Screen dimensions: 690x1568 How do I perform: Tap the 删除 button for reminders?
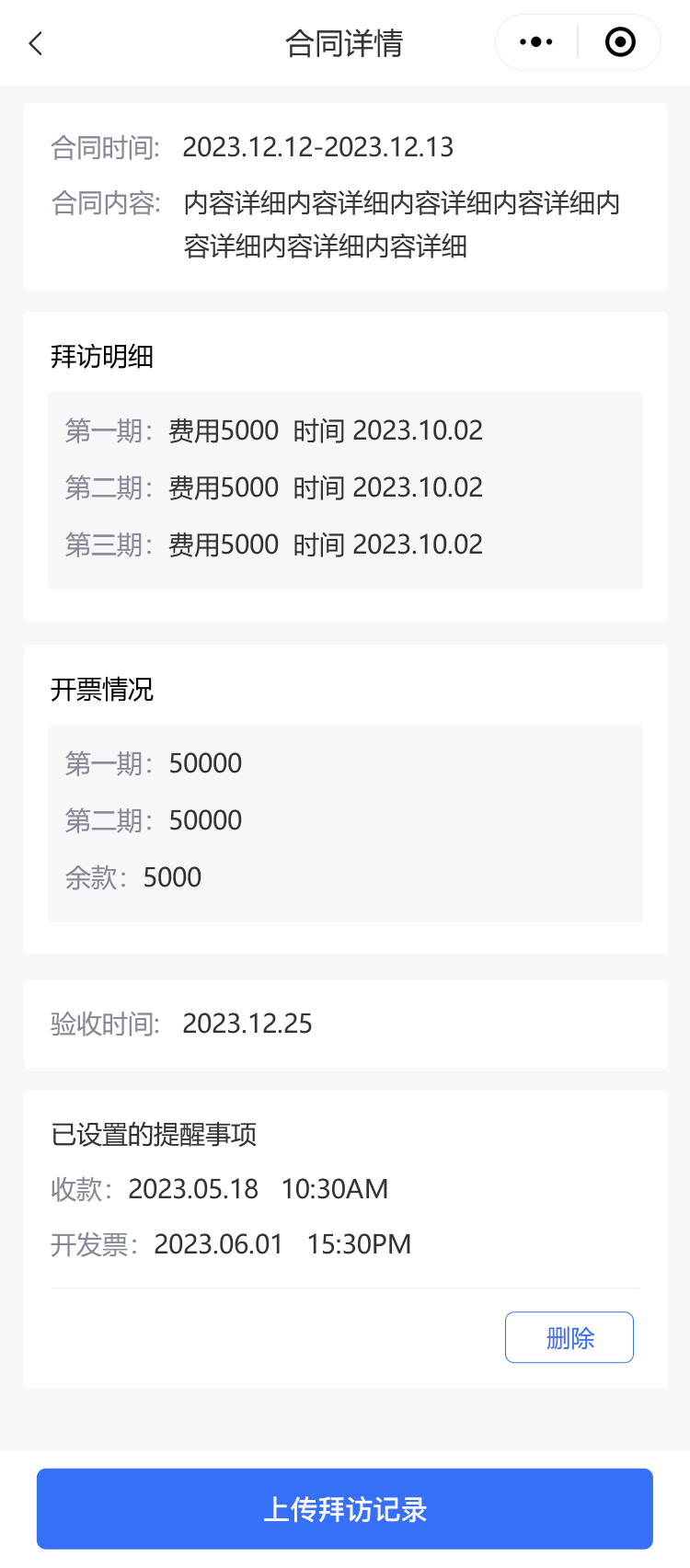pos(569,1337)
